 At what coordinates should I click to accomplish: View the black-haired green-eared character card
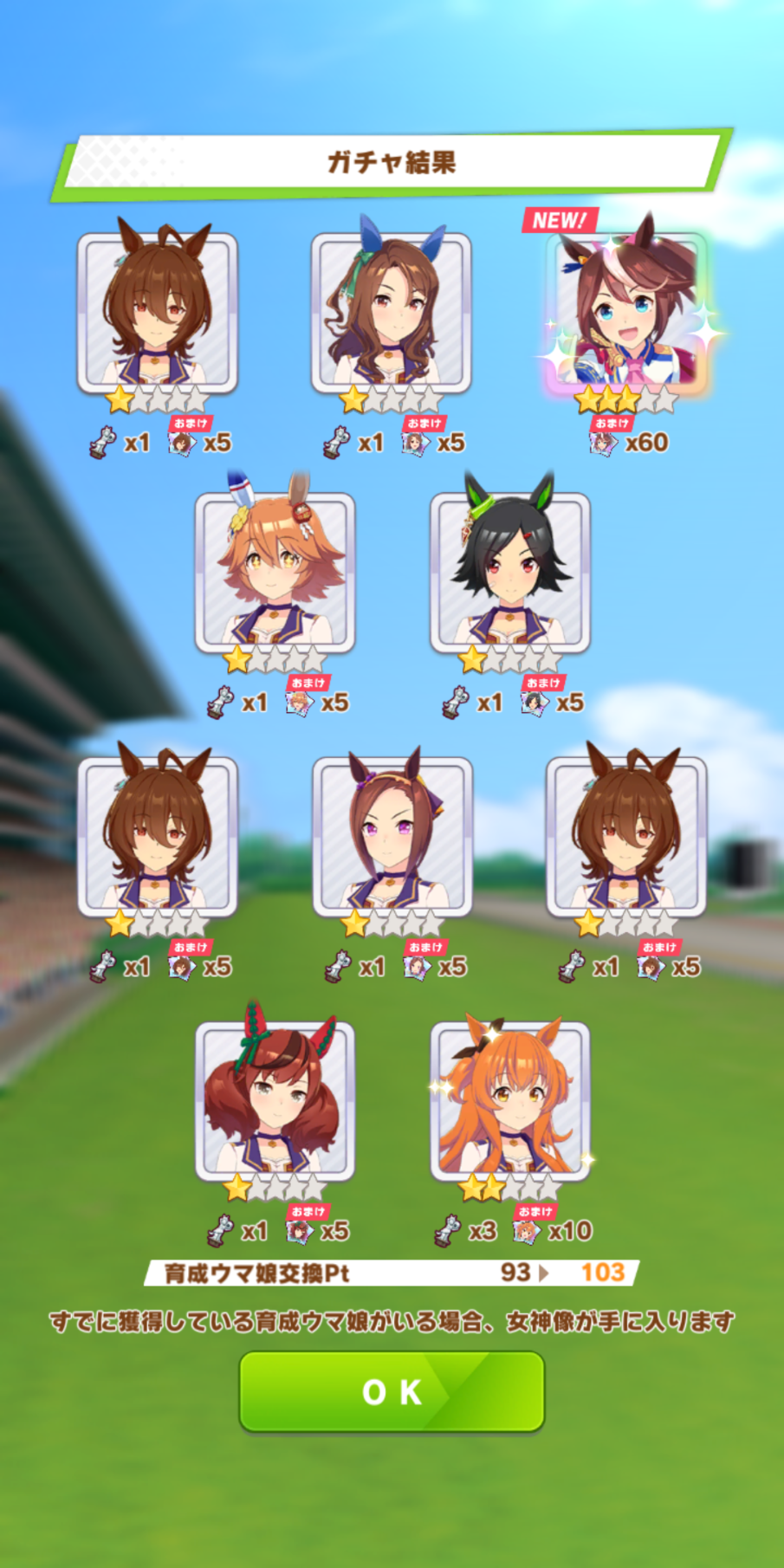tap(509, 573)
